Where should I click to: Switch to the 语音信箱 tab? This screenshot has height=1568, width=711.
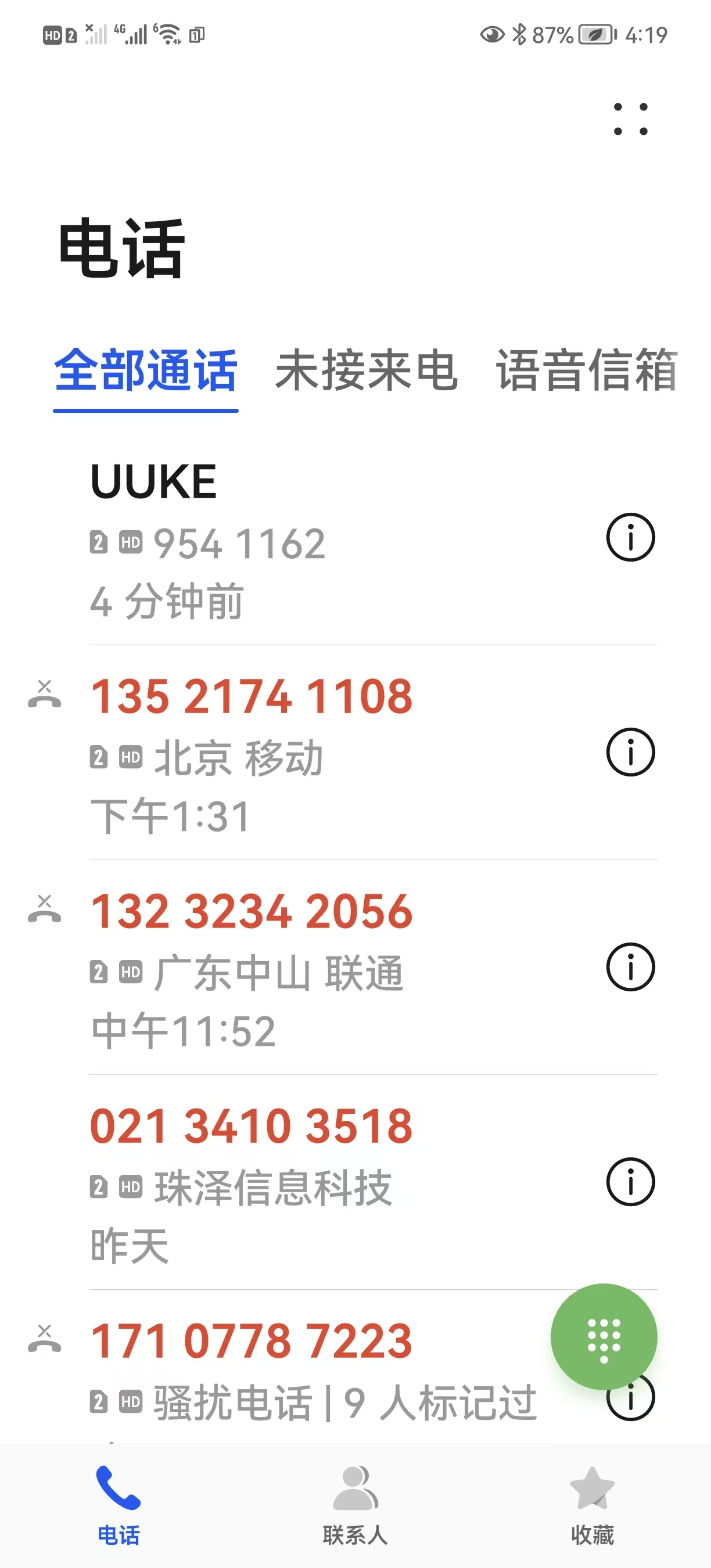(x=586, y=370)
